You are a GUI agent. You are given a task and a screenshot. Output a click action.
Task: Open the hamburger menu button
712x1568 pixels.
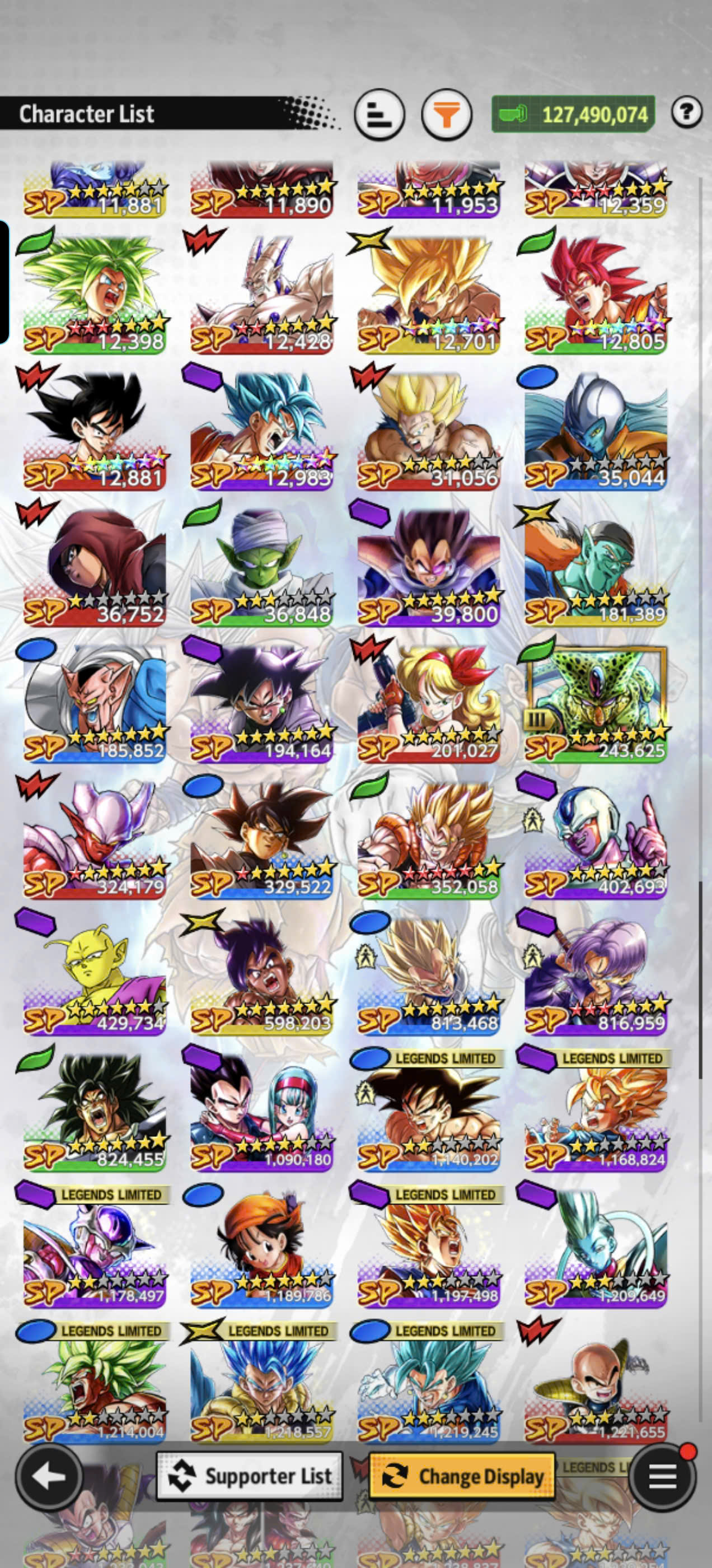tap(662, 1476)
